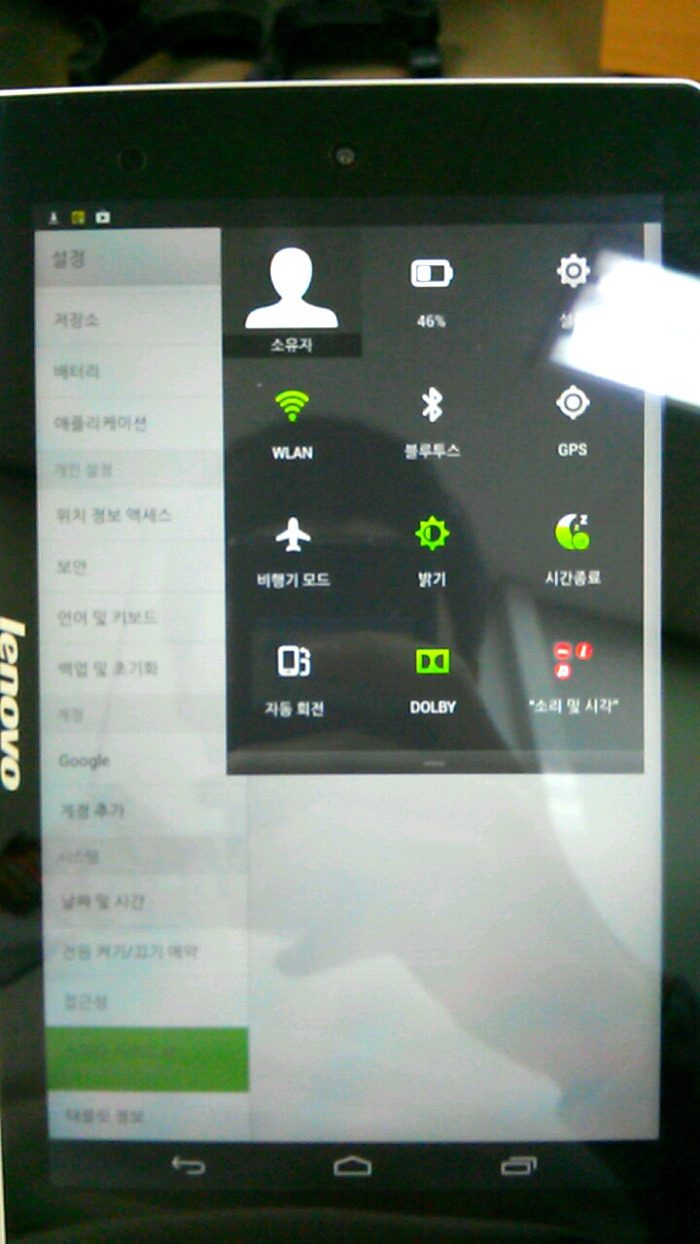Toggle the WLAN tile
This screenshot has height=1244, width=700.
point(292,424)
